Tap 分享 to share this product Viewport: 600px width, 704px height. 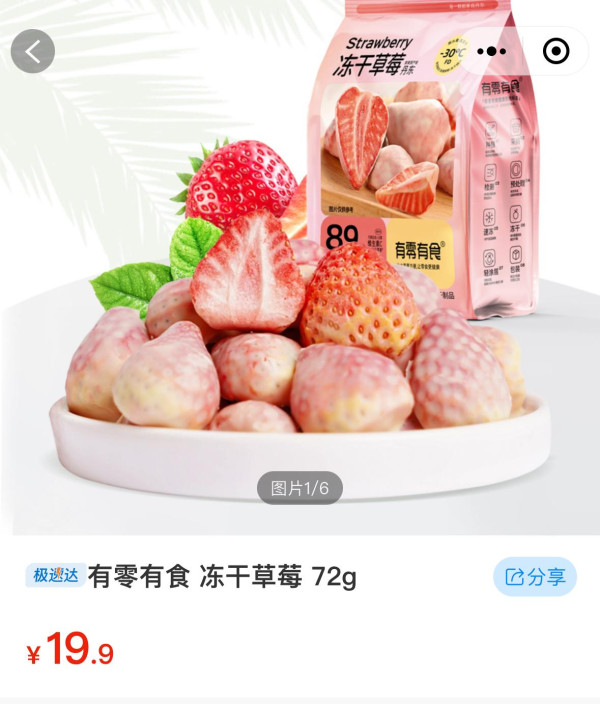point(535,577)
